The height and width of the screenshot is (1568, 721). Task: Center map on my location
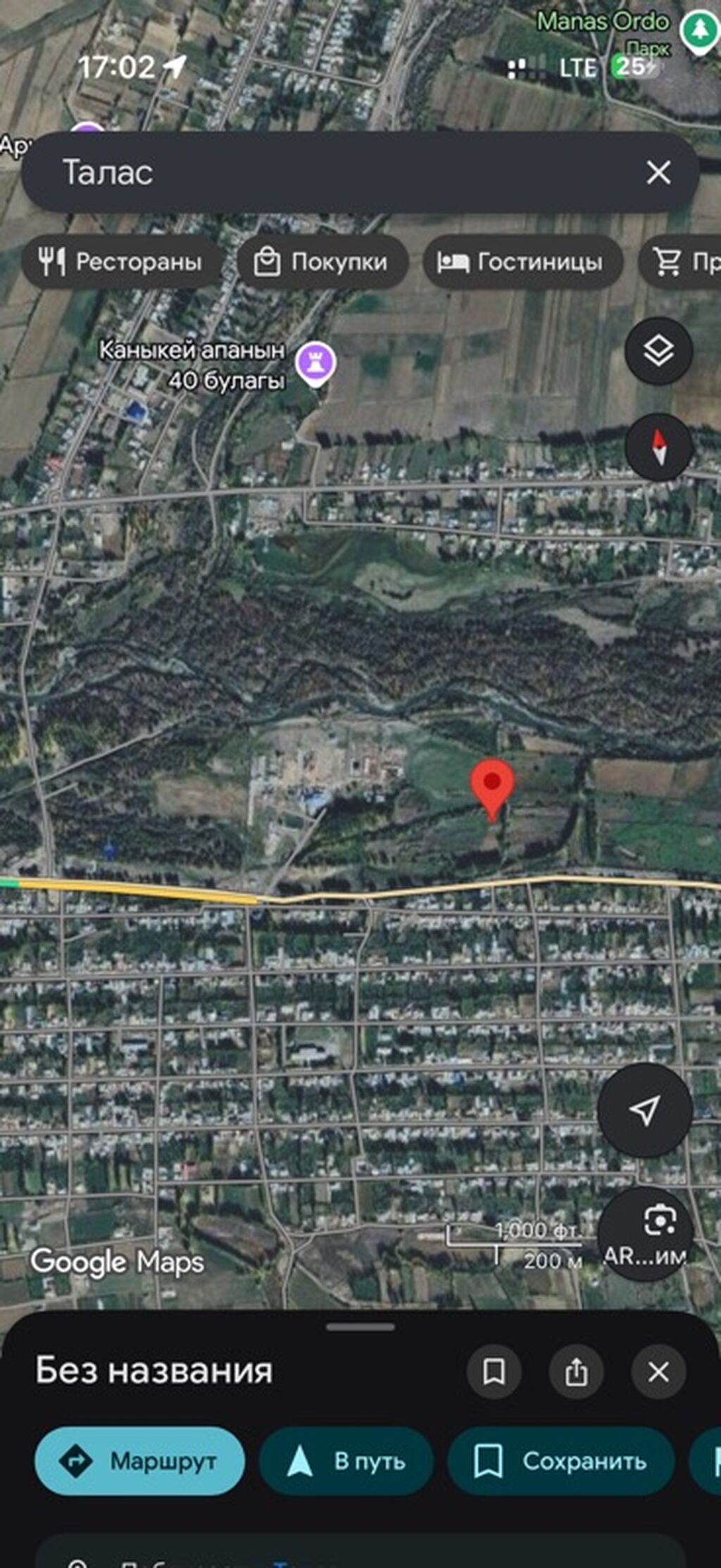point(645,1110)
